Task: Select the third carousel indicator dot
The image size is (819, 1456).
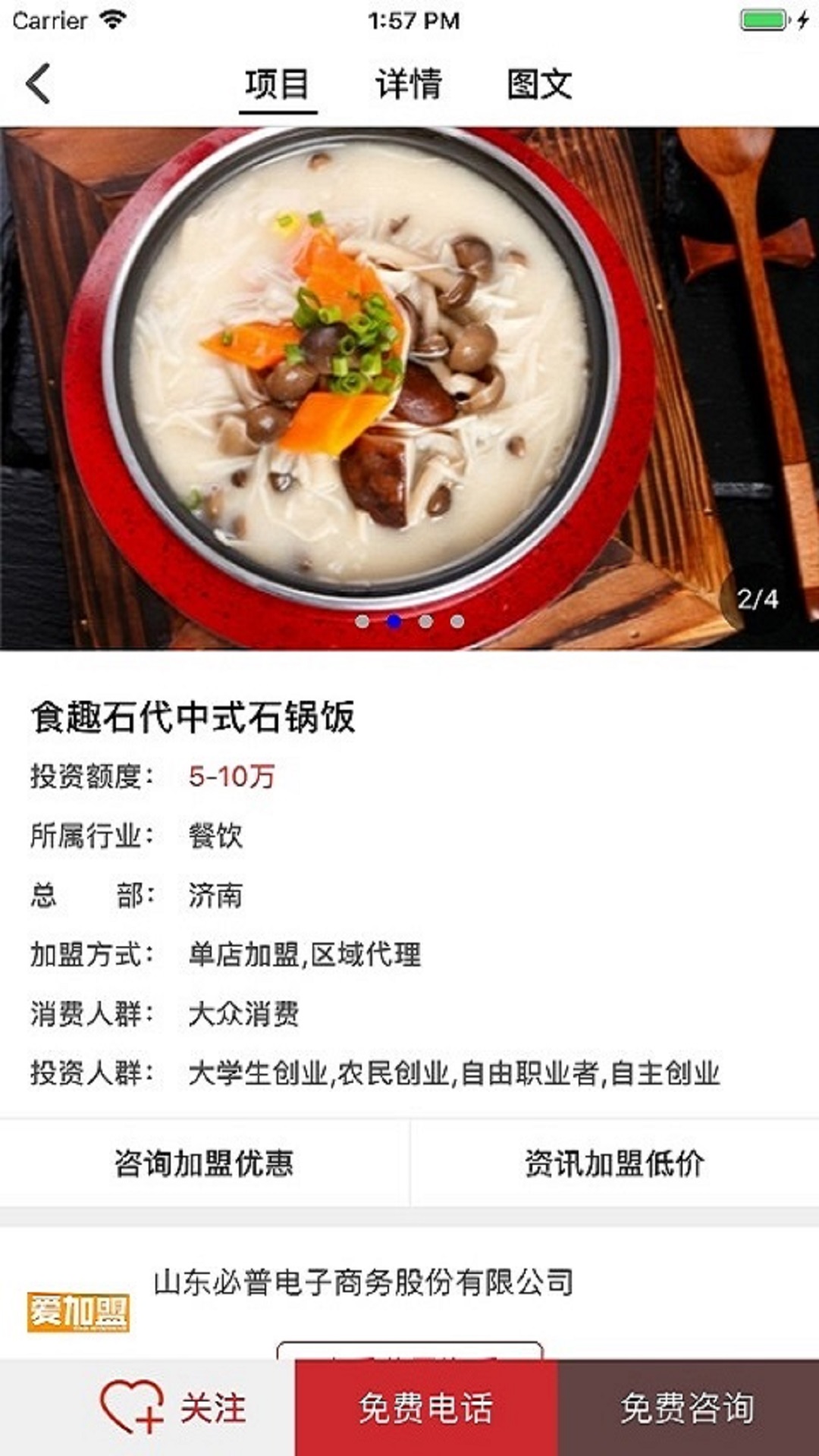Action: [x=425, y=620]
